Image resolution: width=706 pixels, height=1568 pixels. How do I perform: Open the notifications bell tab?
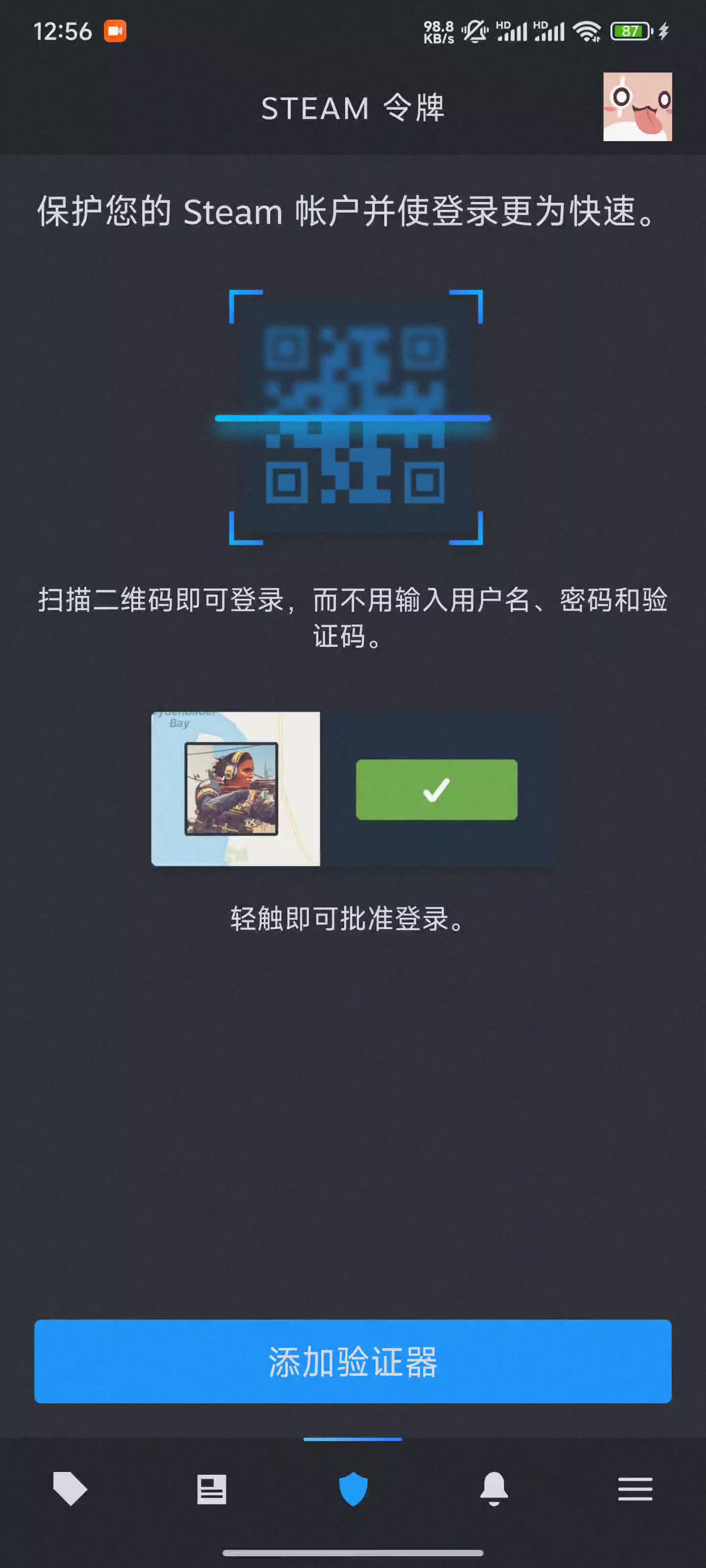click(x=494, y=1489)
